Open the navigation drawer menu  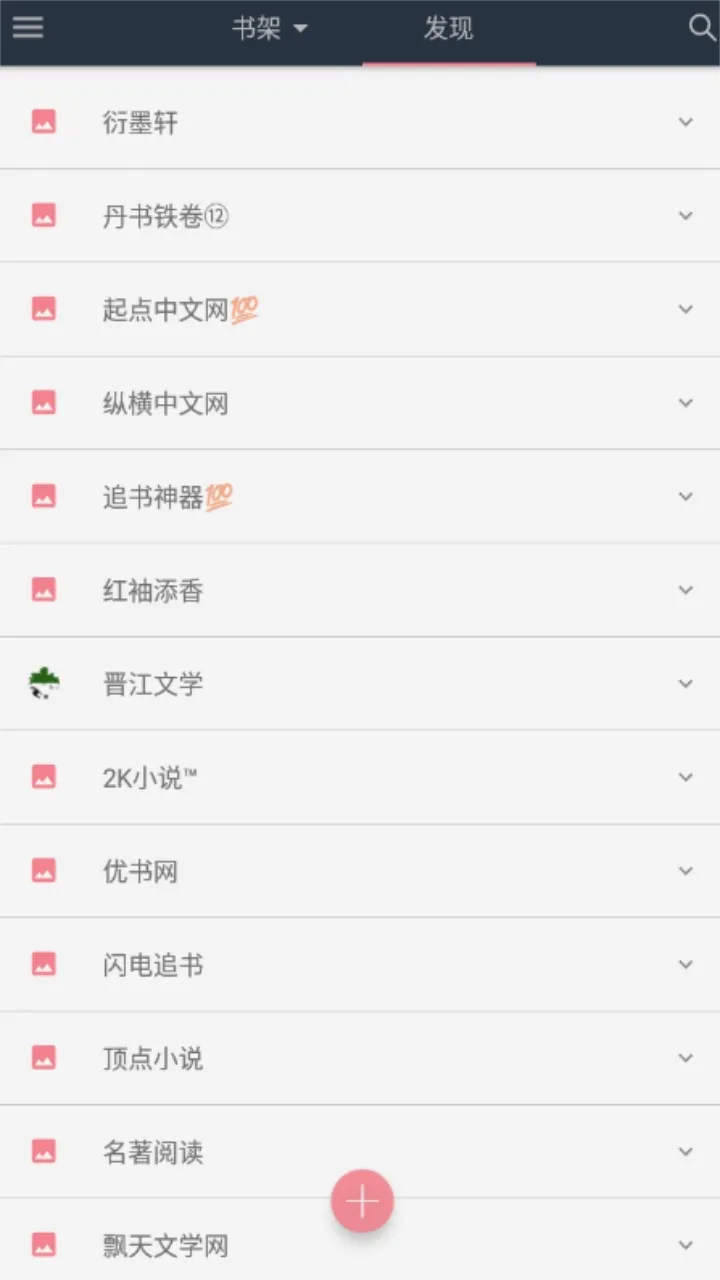[x=27, y=28]
